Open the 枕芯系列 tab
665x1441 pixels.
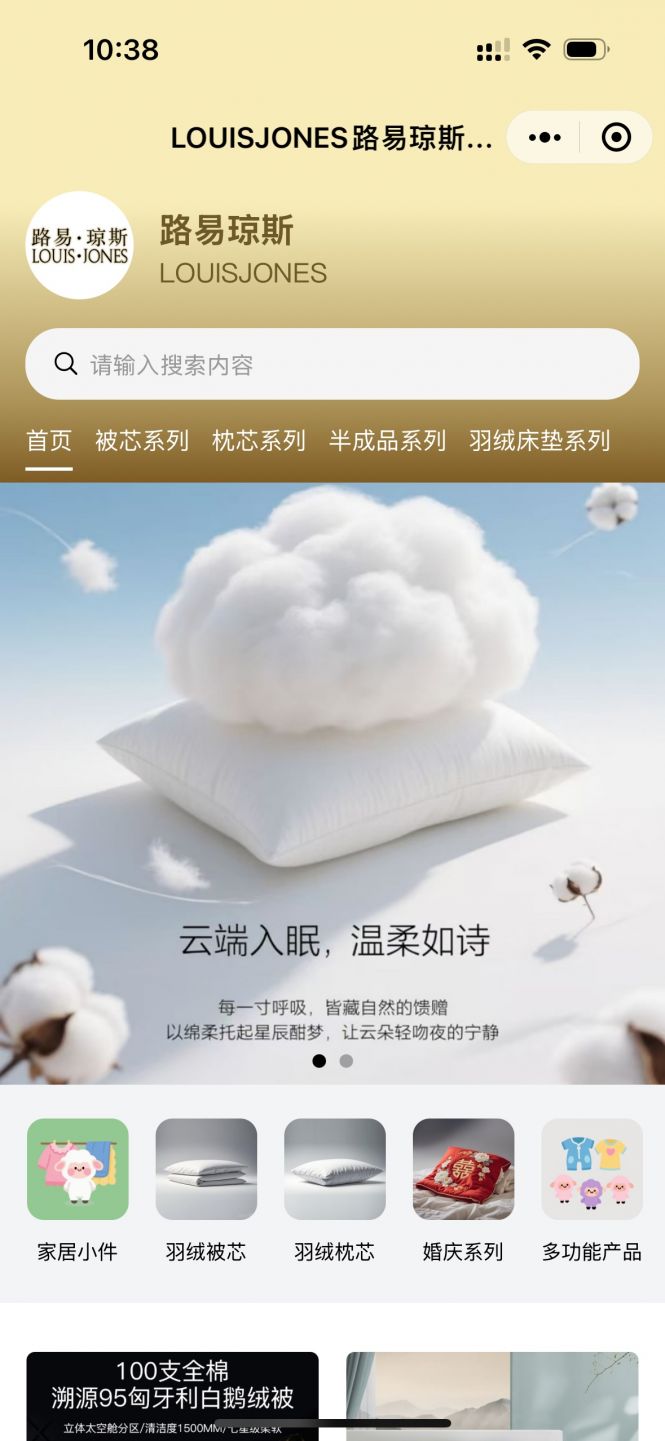point(259,441)
